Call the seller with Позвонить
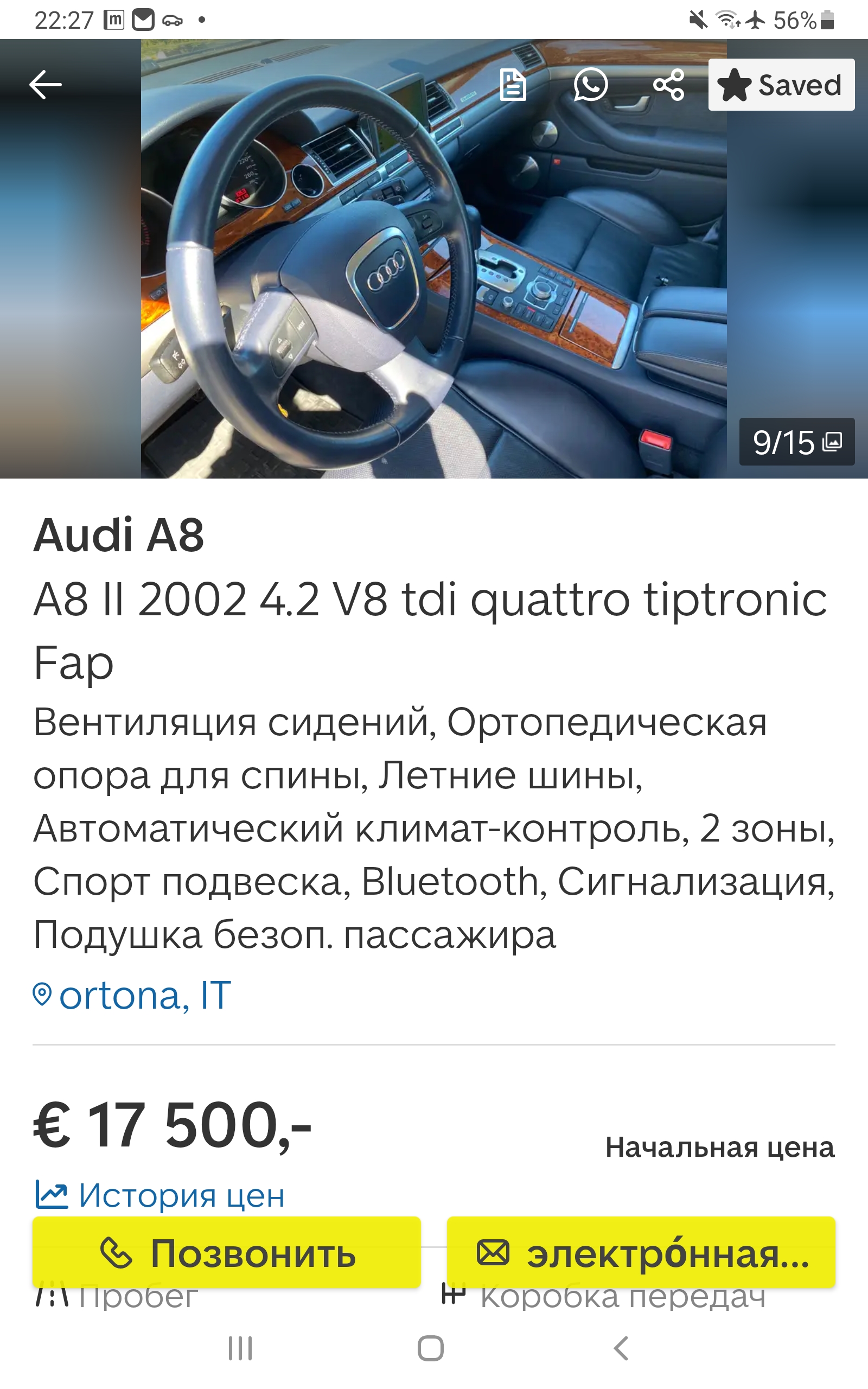The image size is (868, 1389). click(x=226, y=1253)
